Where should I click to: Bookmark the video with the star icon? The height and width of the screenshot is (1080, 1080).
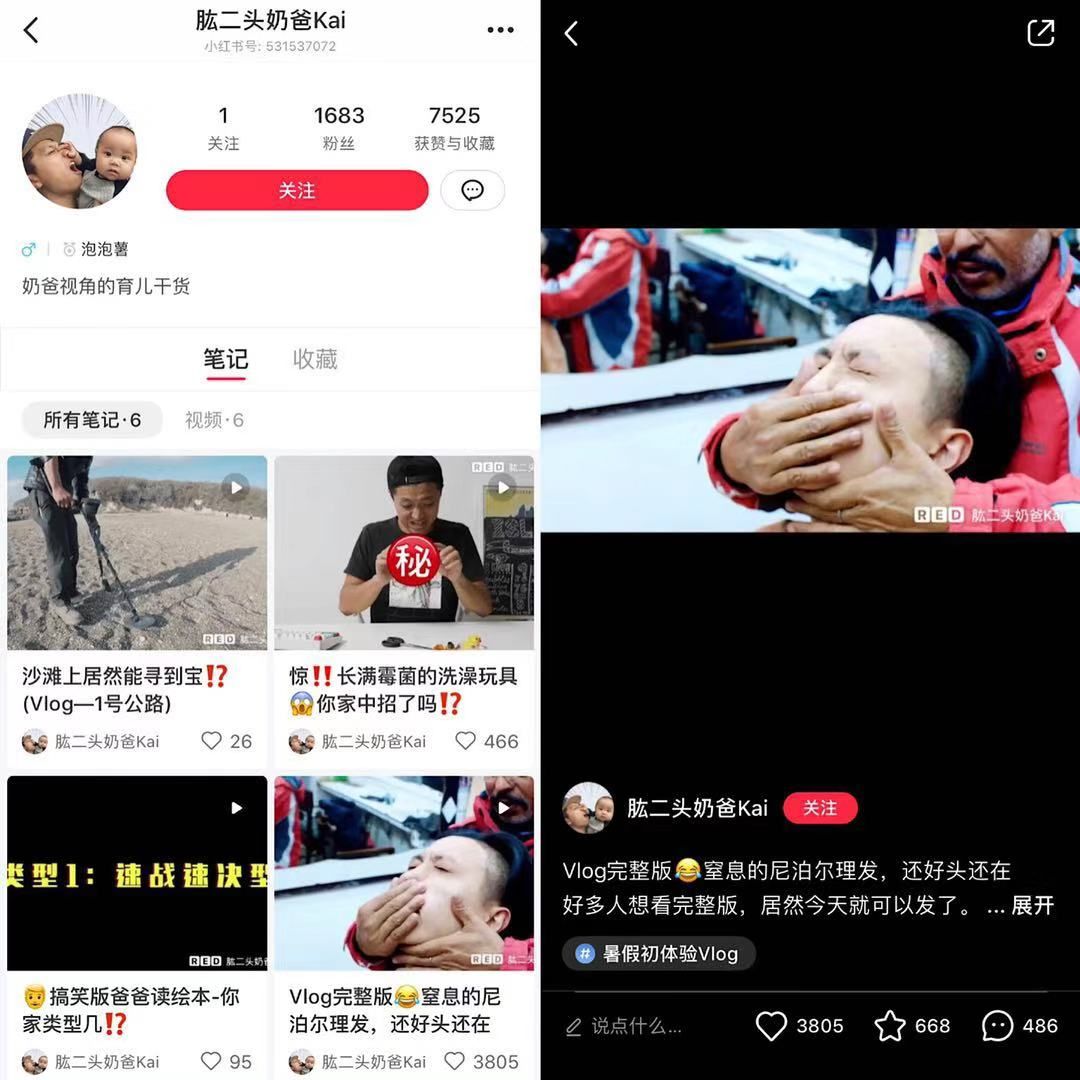tap(890, 1026)
